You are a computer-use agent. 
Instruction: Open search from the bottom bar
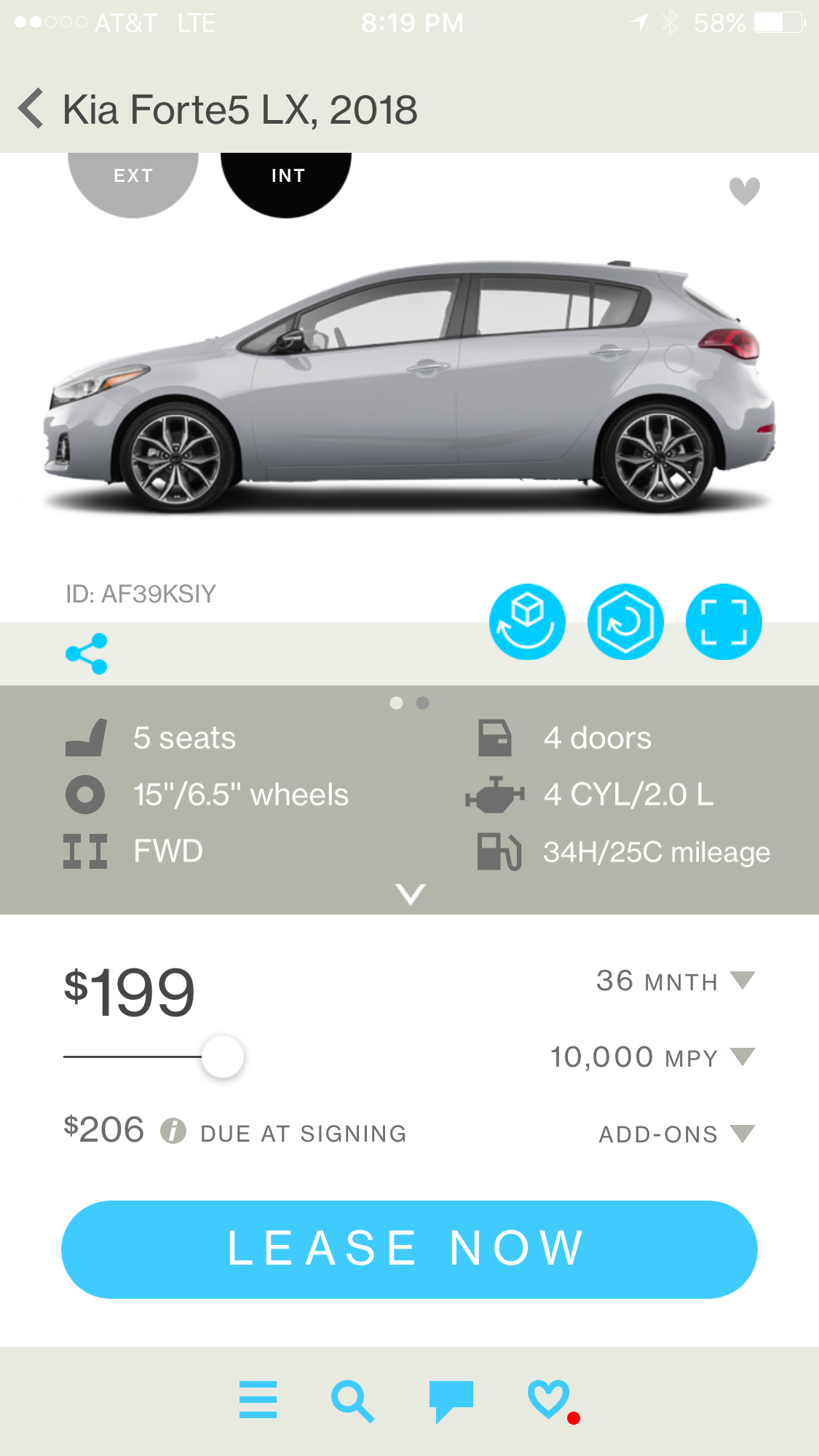pyautogui.click(x=353, y=1401)
